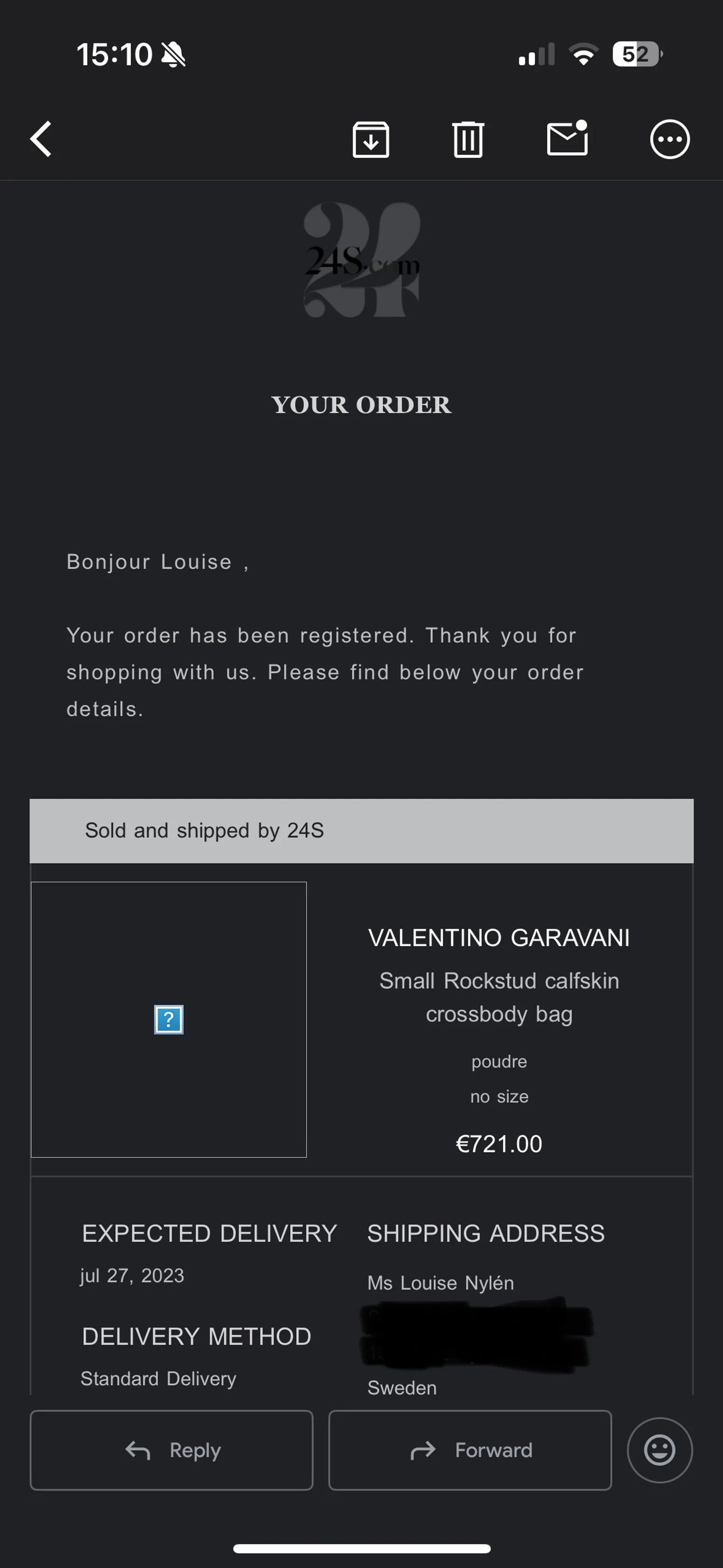Mark the email as unread
Image resolution: width=723 pixels, height=1568 pixels.
[567, 139]
